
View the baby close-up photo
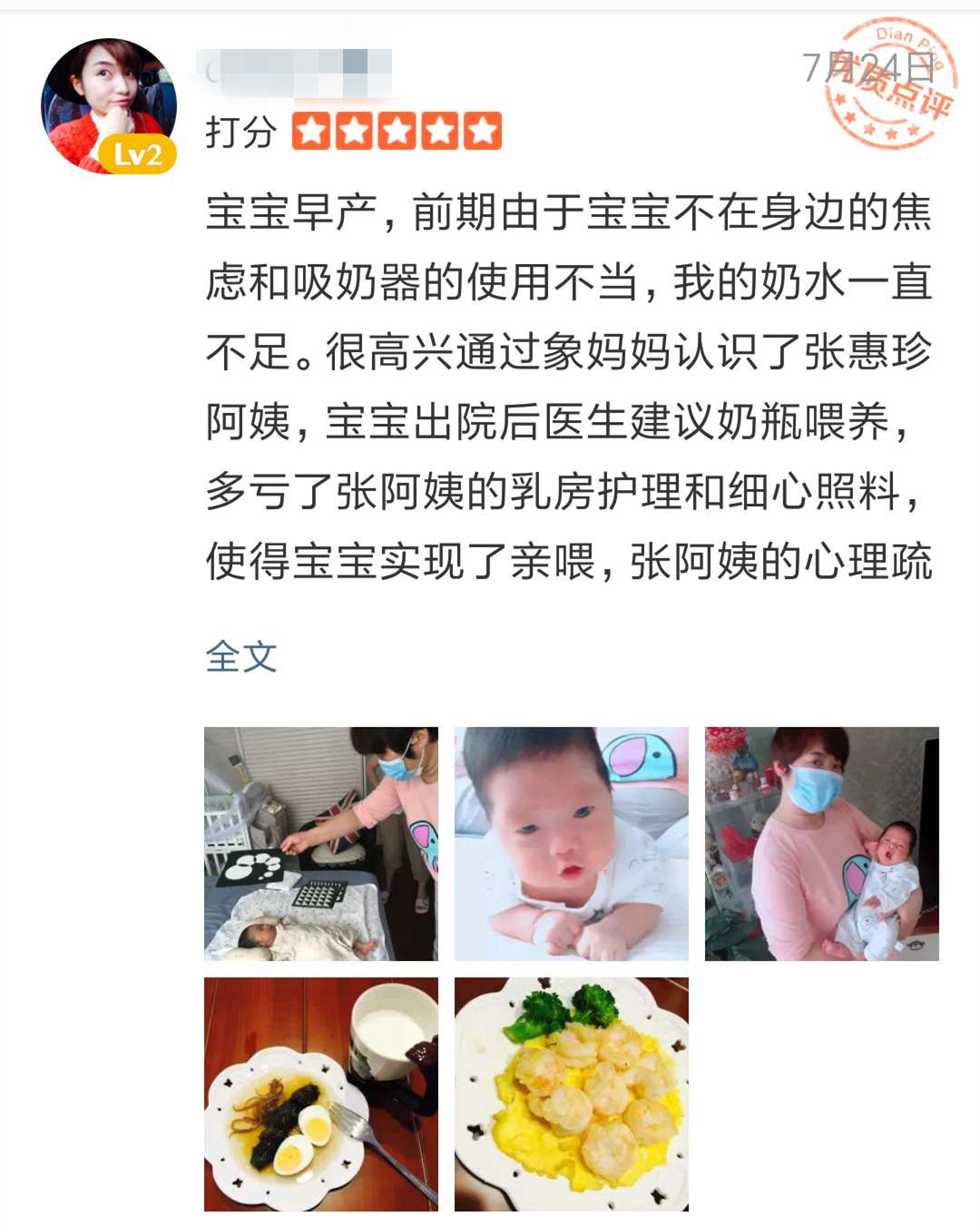click(x=571, y=843)
